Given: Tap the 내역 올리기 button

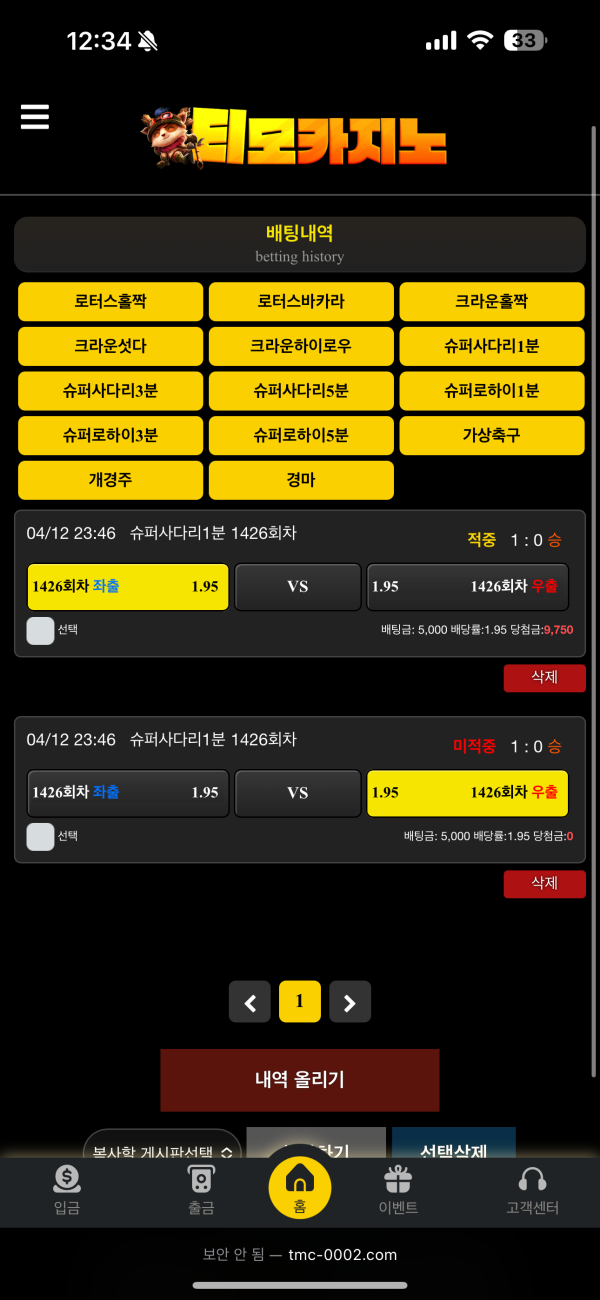Looking at the screenshot, I should coord(300,1079).
